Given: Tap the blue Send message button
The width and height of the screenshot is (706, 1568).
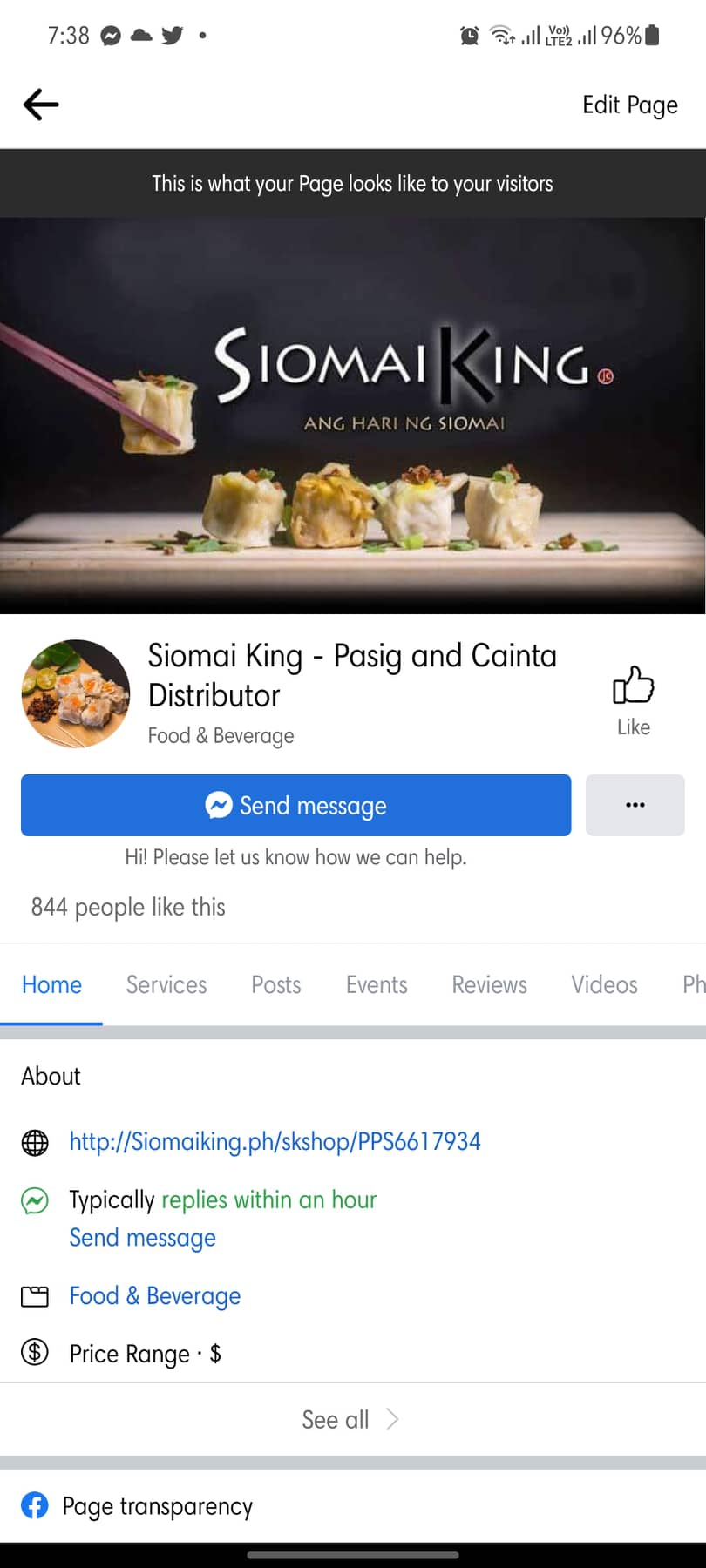Looking at the screenshot, I should point(295,805).
